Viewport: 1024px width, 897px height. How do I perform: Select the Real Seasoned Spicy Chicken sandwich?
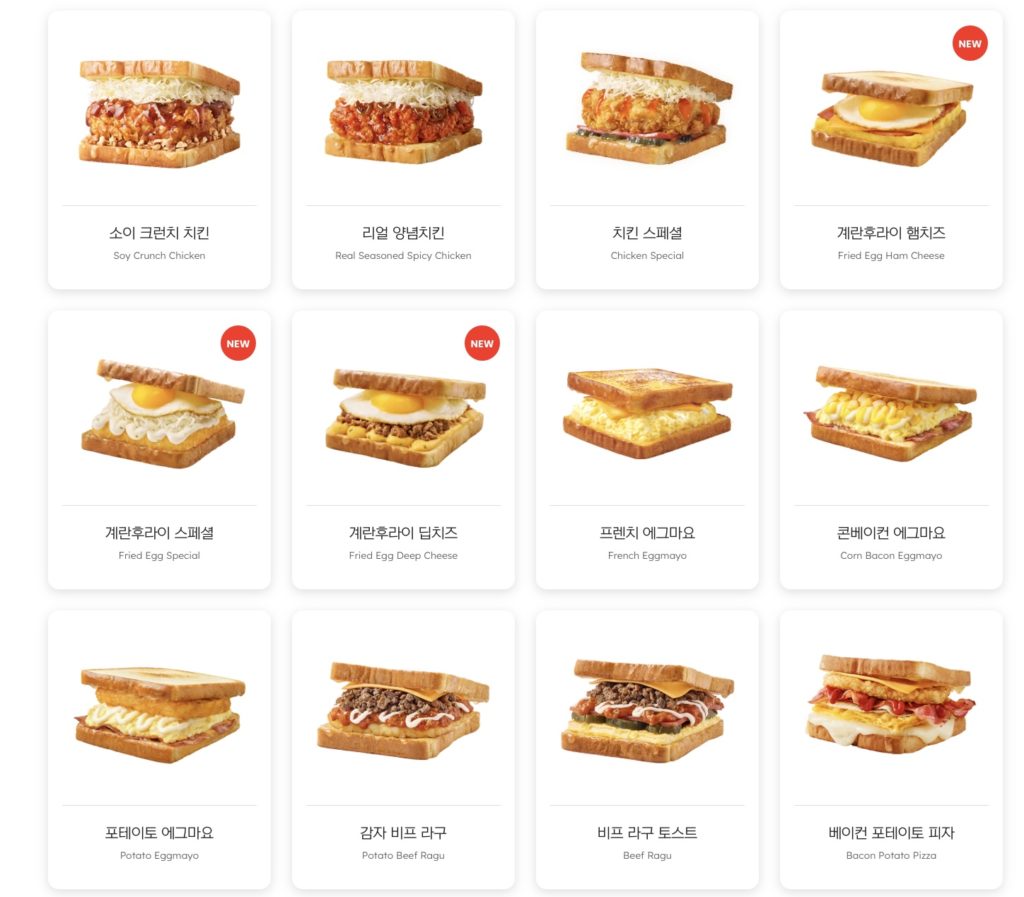click(403, 150)
